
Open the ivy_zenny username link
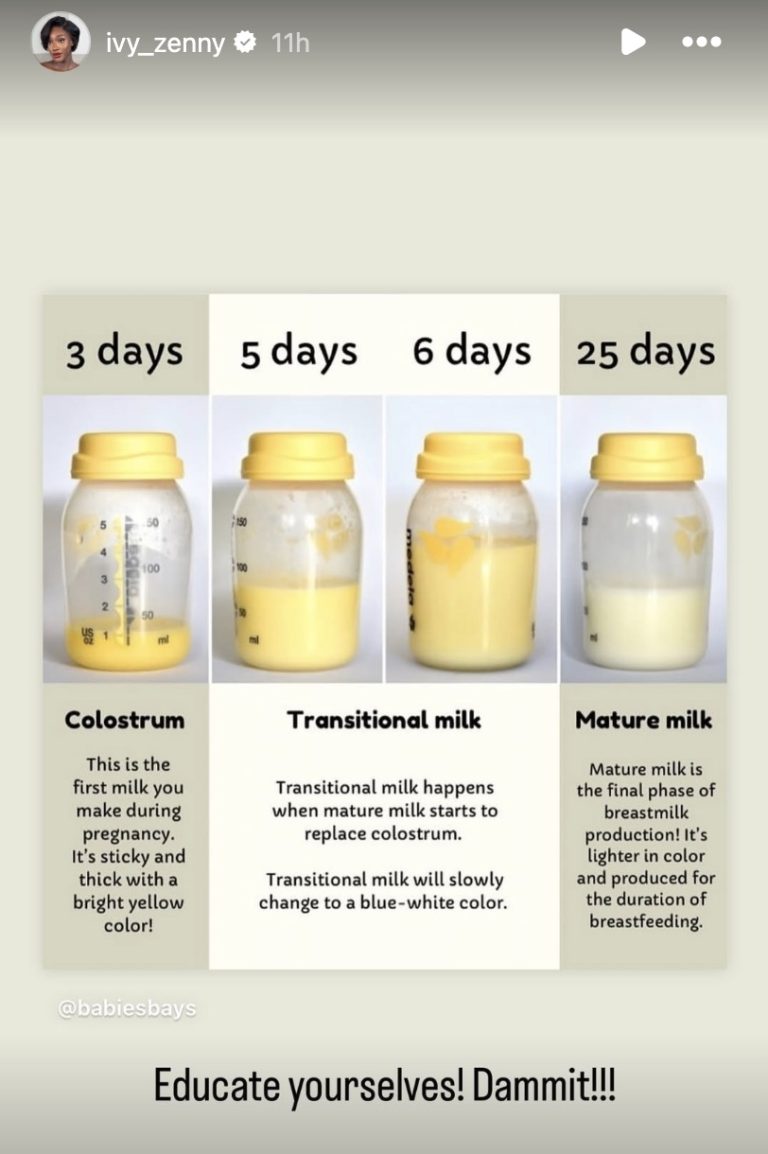point(165,43)
